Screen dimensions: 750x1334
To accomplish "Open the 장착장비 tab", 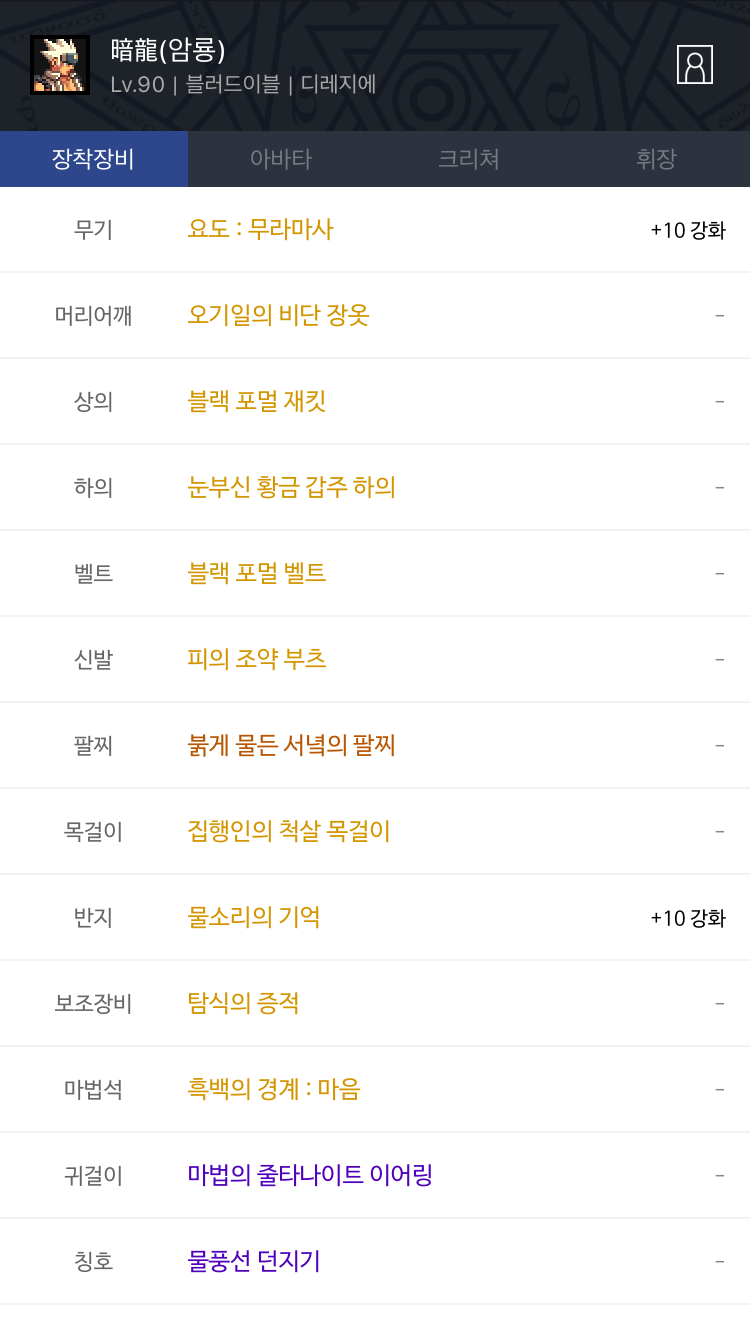I will [93, 159].
